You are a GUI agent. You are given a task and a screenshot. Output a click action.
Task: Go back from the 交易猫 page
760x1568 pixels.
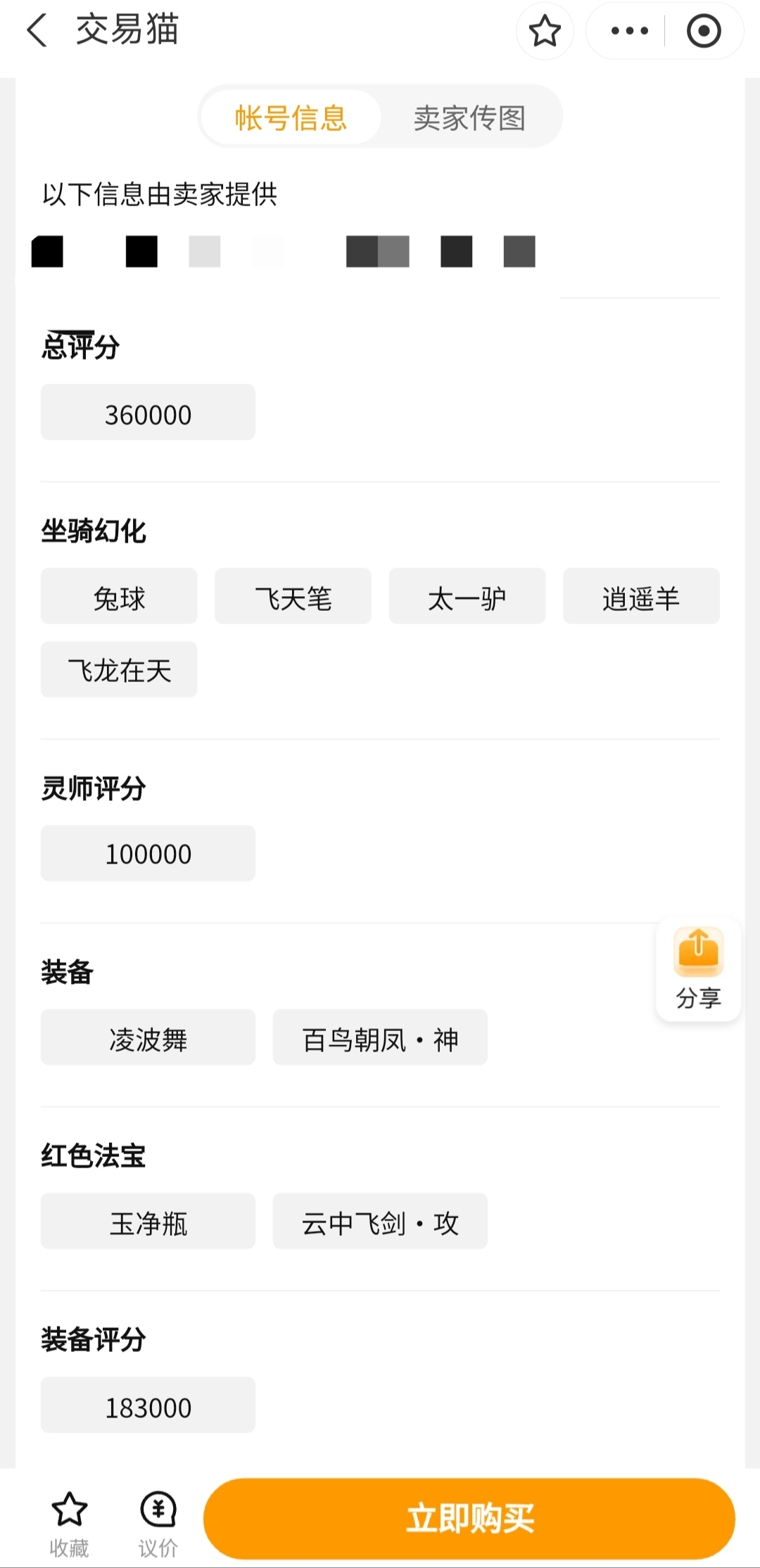coord(37,31)
